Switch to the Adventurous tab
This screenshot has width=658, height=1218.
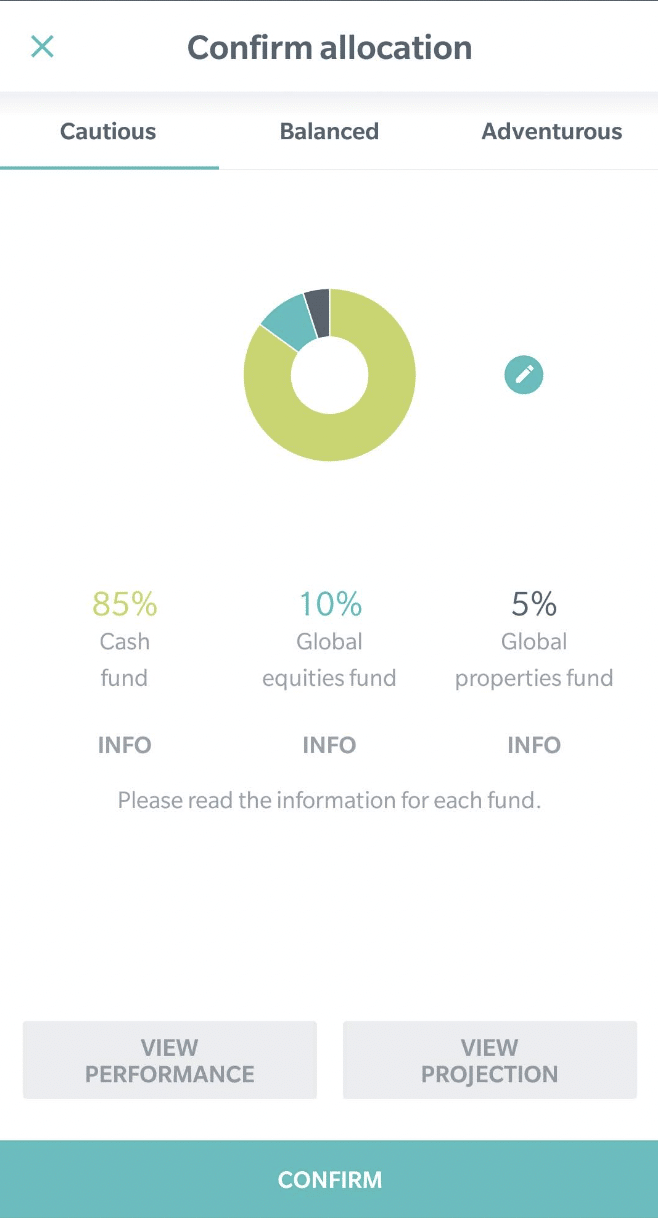pos(551,132)
